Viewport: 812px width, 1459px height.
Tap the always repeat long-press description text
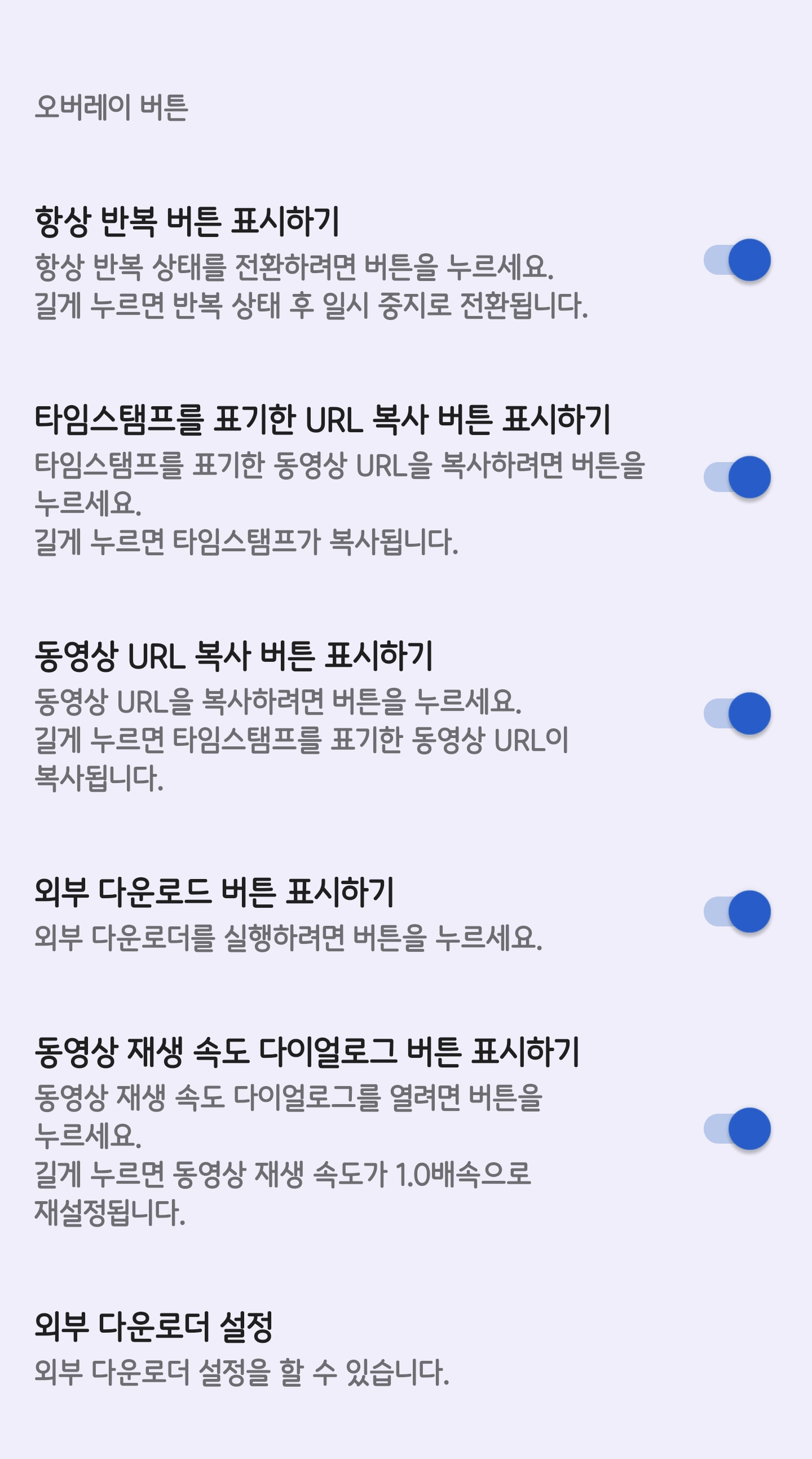[311, 304]
